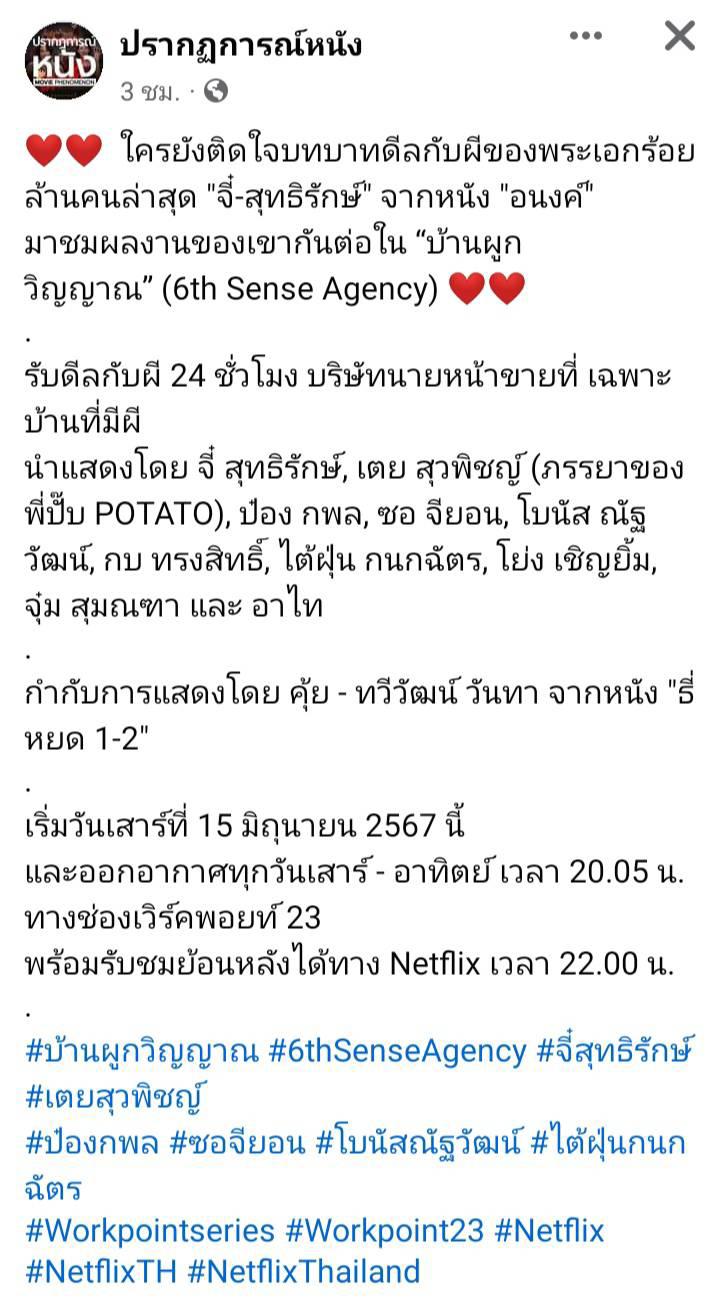Open hashtag #ป๋องกพล
The image size is (720, 1297).
point(92,1142)
